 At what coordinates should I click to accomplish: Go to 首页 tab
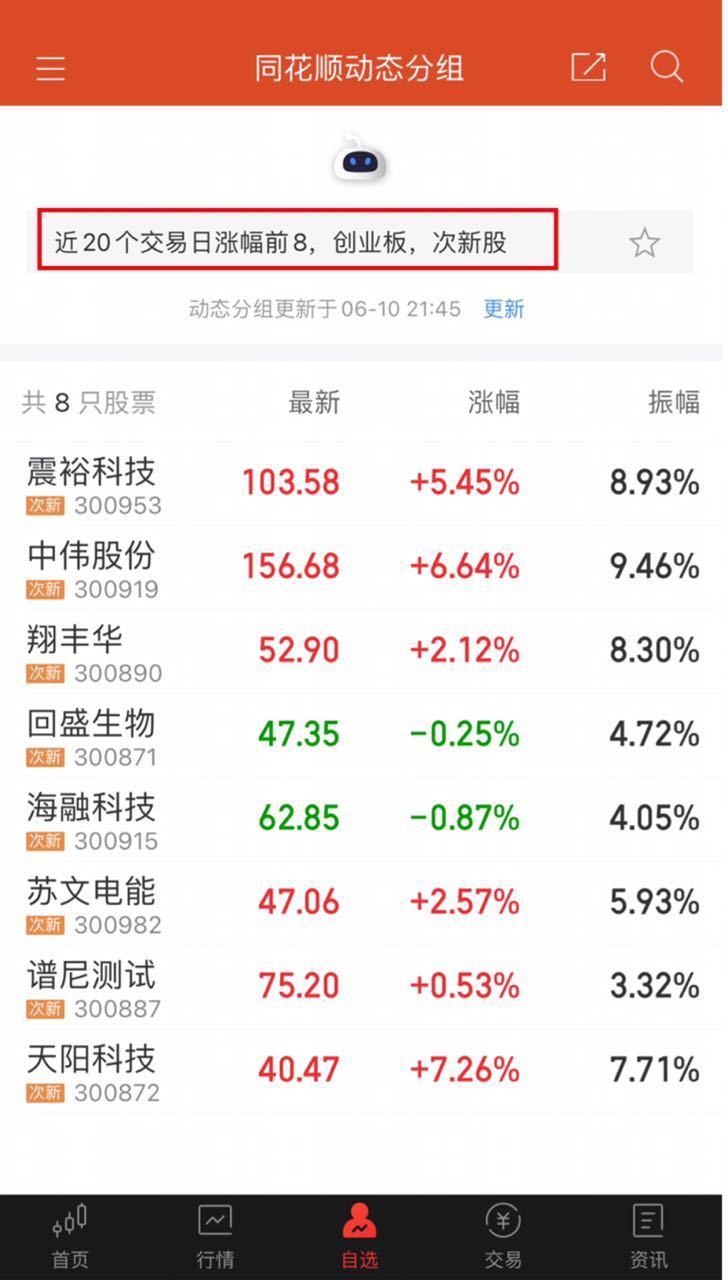click(70, 1237)
